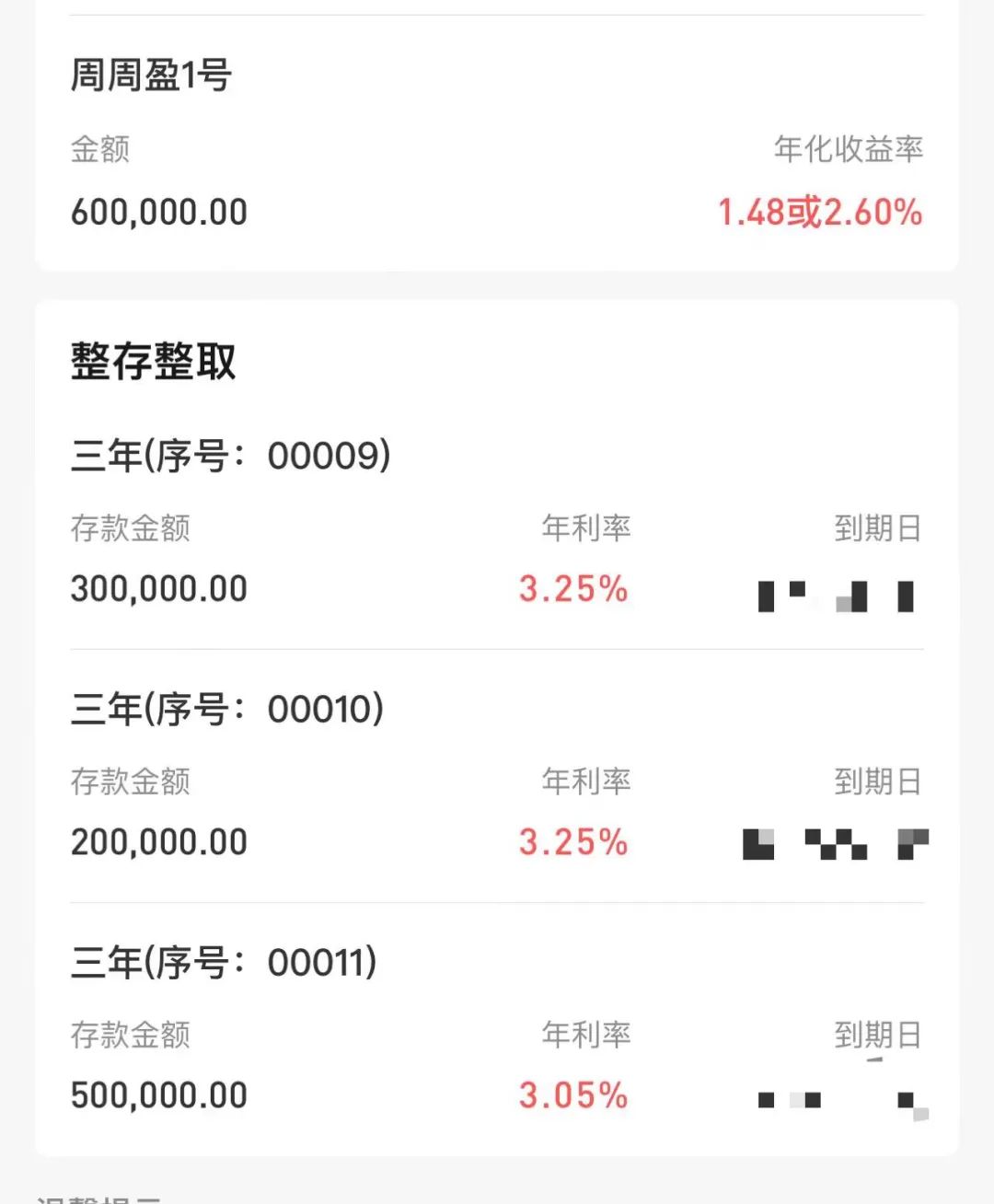The width and height of the screenshot is (994, 1204).
Task: Switch to the 整存整取 section header
Action: click(x=153, y=362)
